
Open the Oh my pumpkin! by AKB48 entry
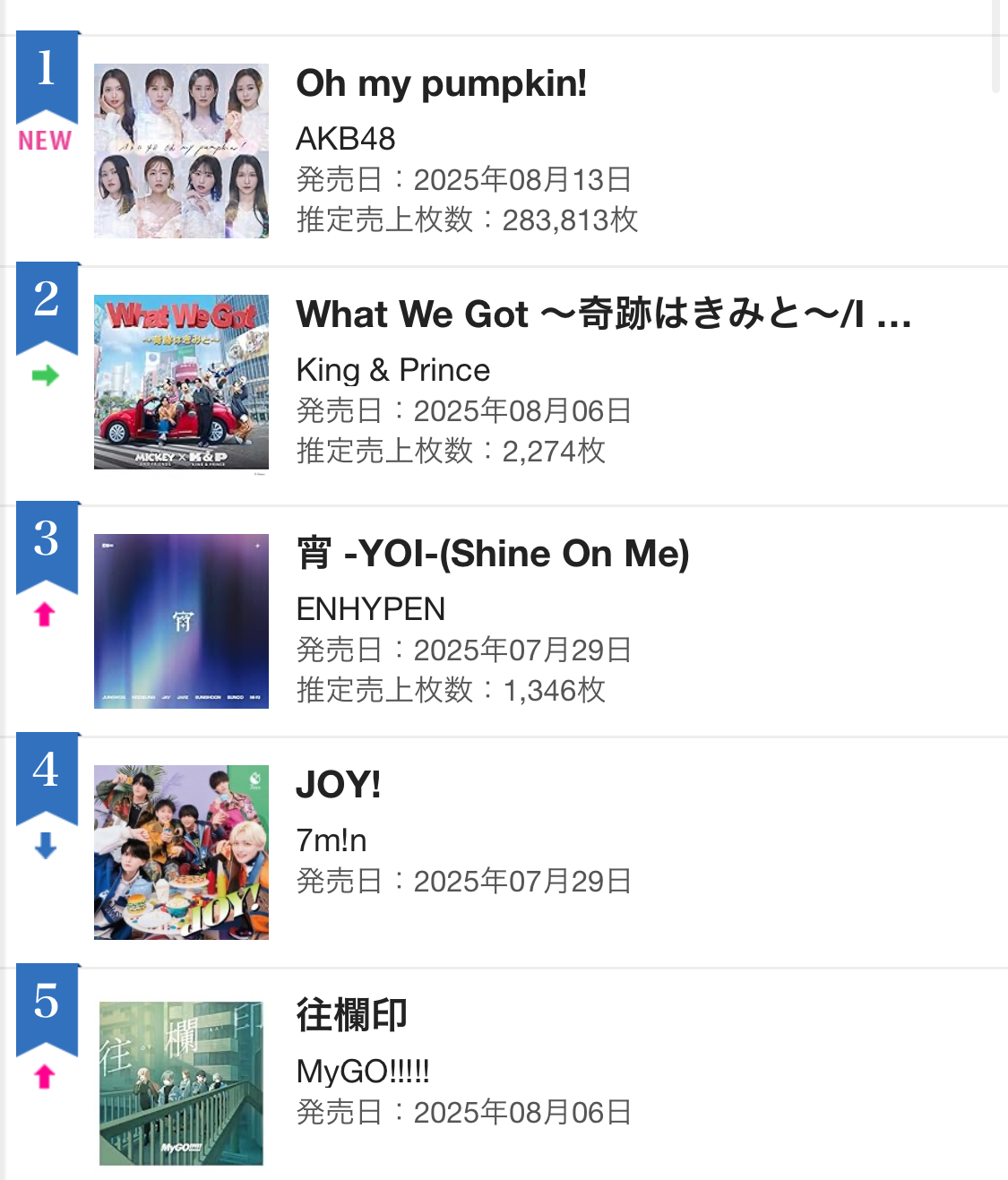pos(441,83)
